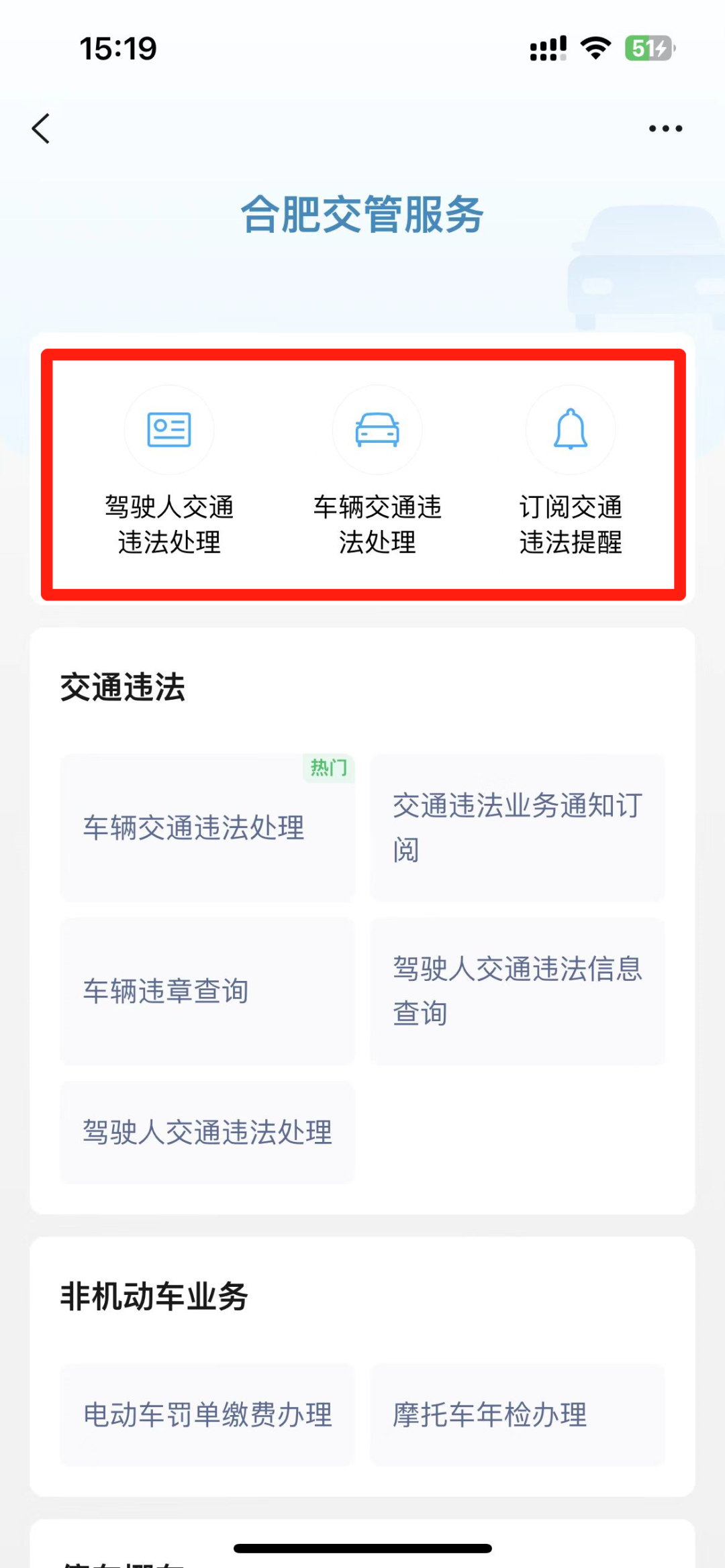
Task: Select the 车辆交通违法处理 tile marked 热门
Action: tap(207, 827)
